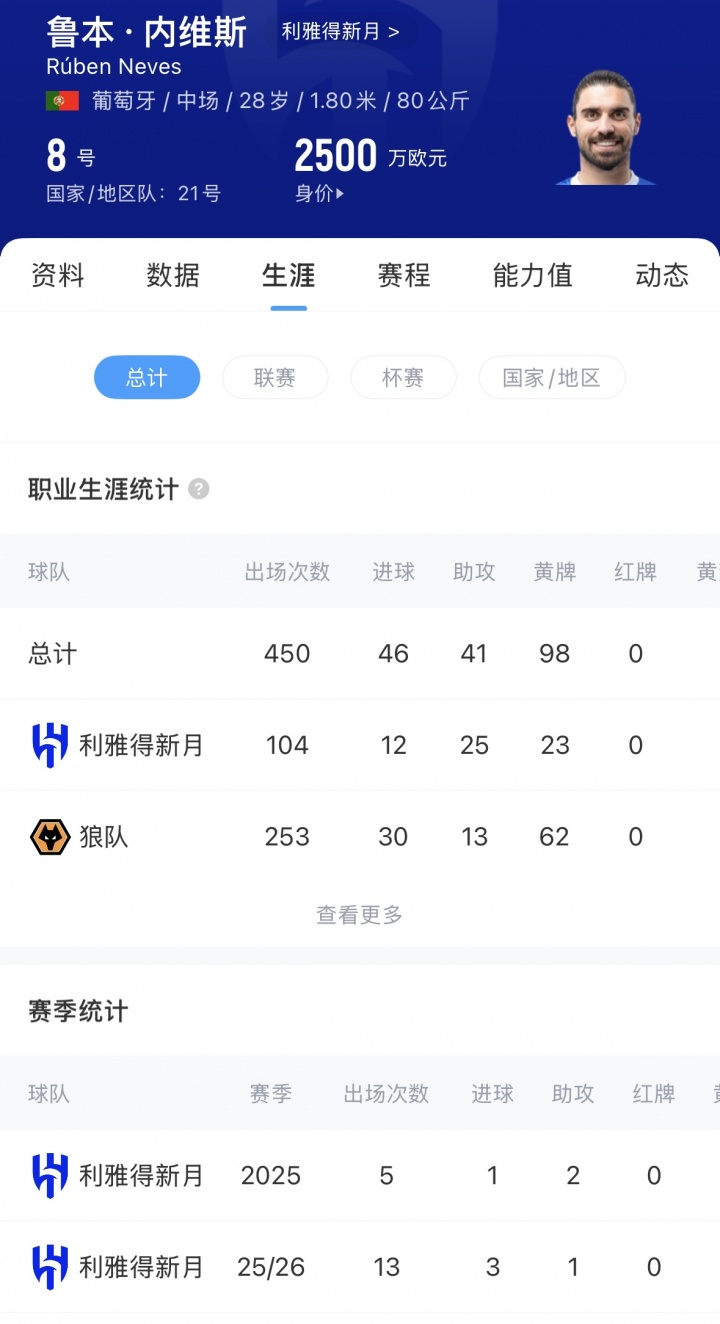Filter career stats by 联赛

pos(275,378)
